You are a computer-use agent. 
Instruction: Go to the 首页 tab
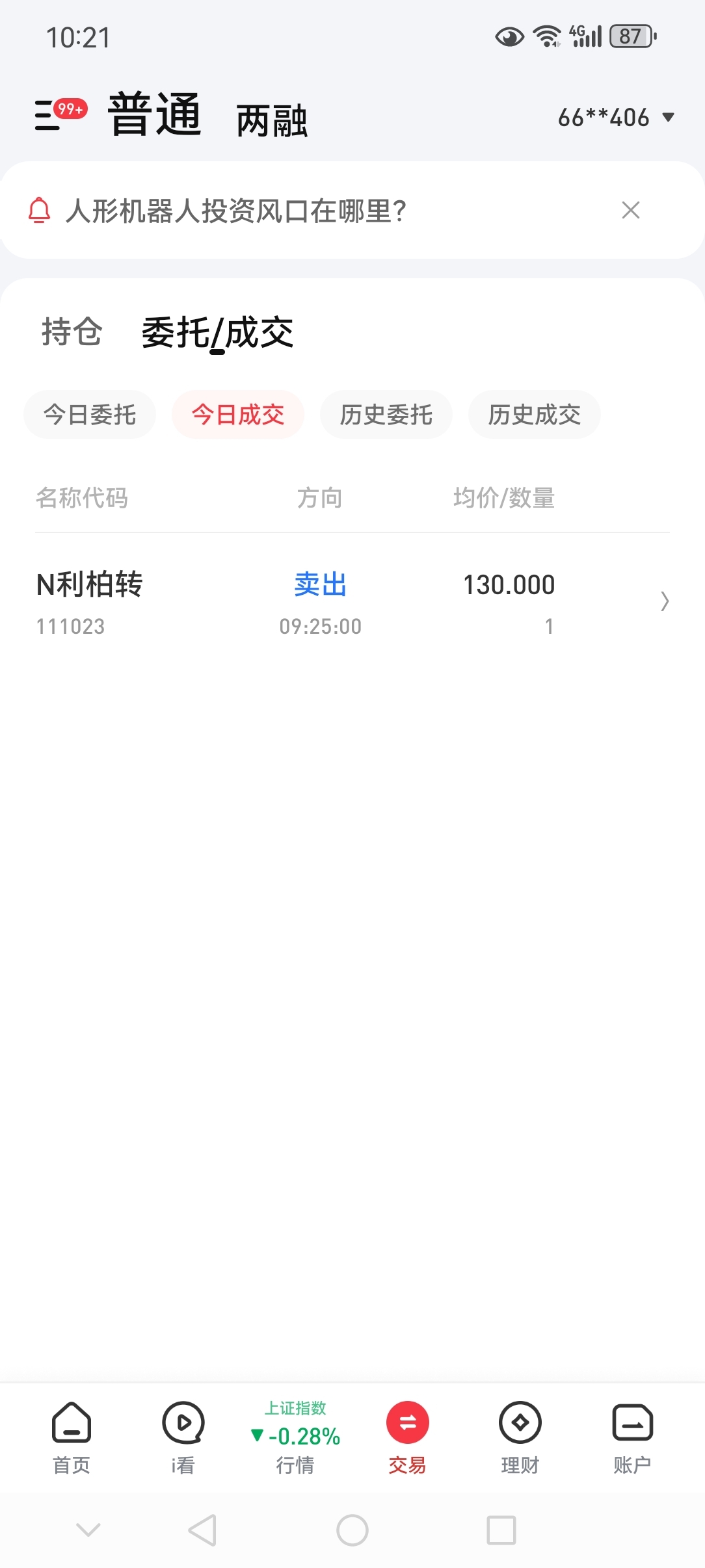tap(72, 1438)
